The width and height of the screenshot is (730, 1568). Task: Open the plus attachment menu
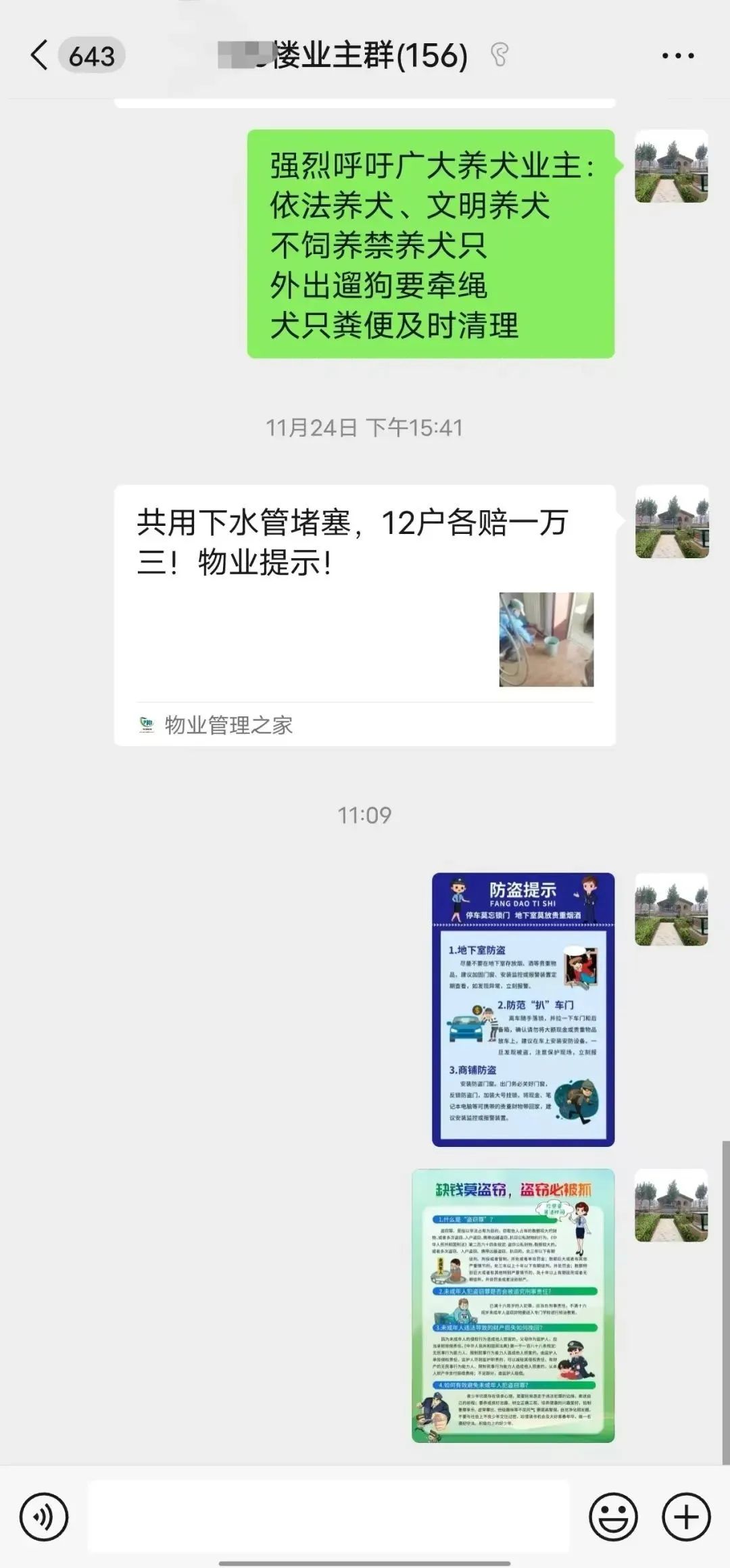pyautogui.click(x=686, y=1517)
